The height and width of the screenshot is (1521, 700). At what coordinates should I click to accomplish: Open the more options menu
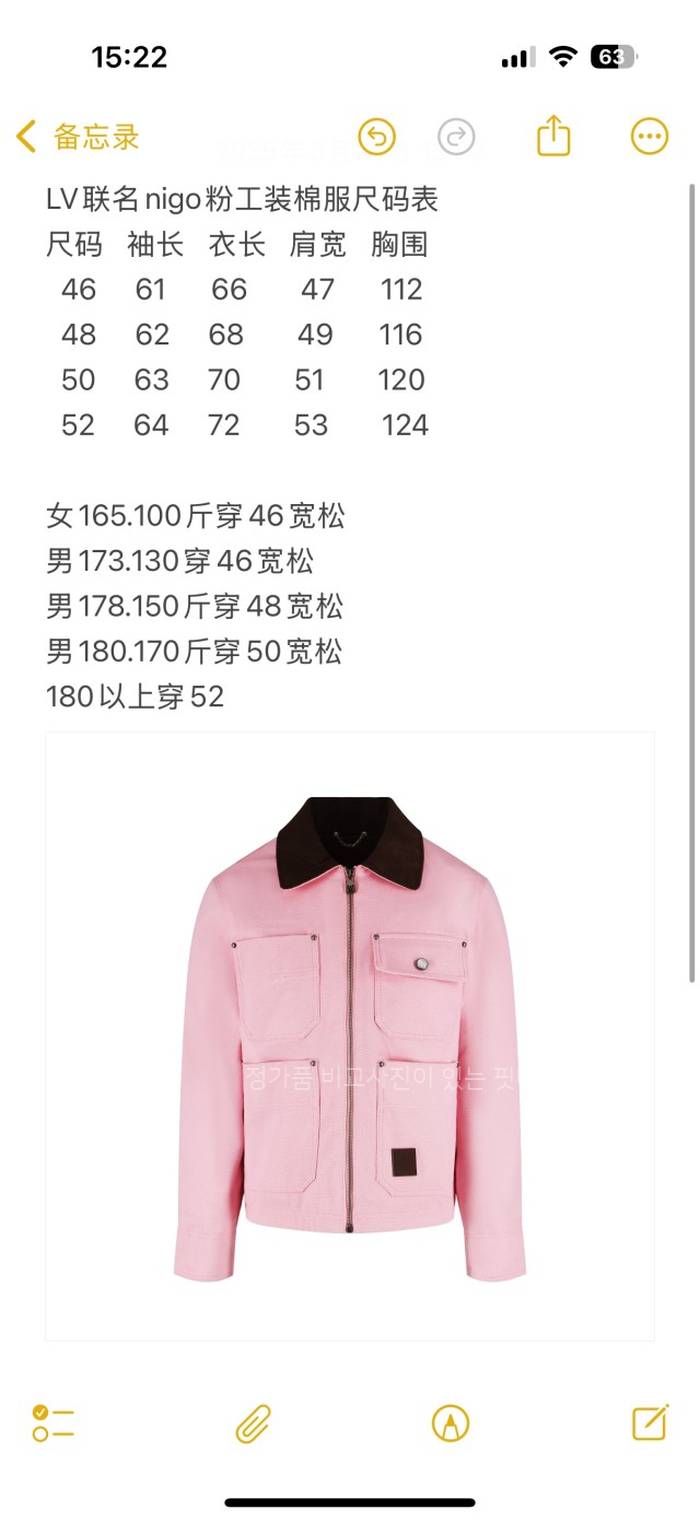(x=649, y=137)
